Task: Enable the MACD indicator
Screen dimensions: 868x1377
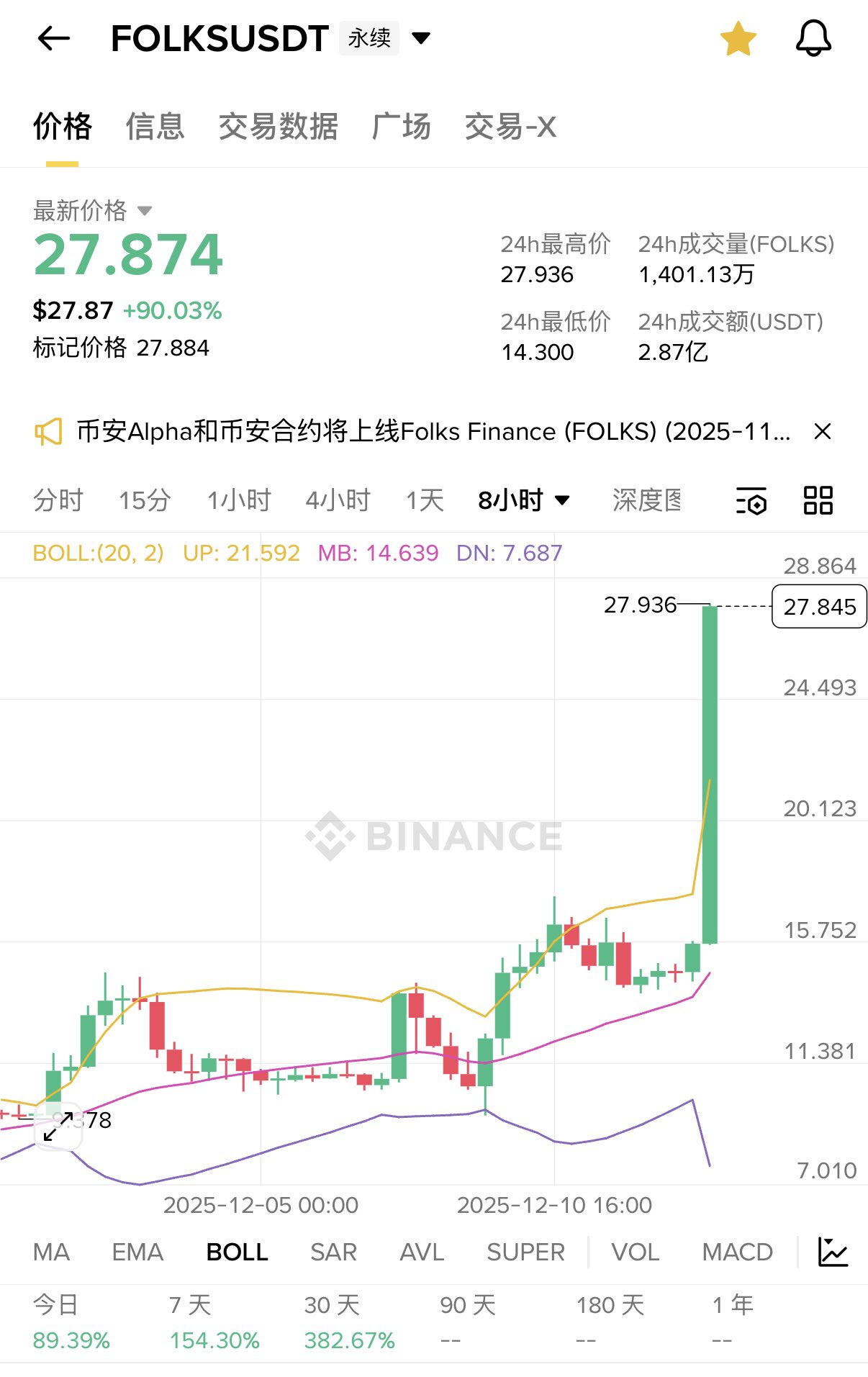Action: coord(737,1252)
